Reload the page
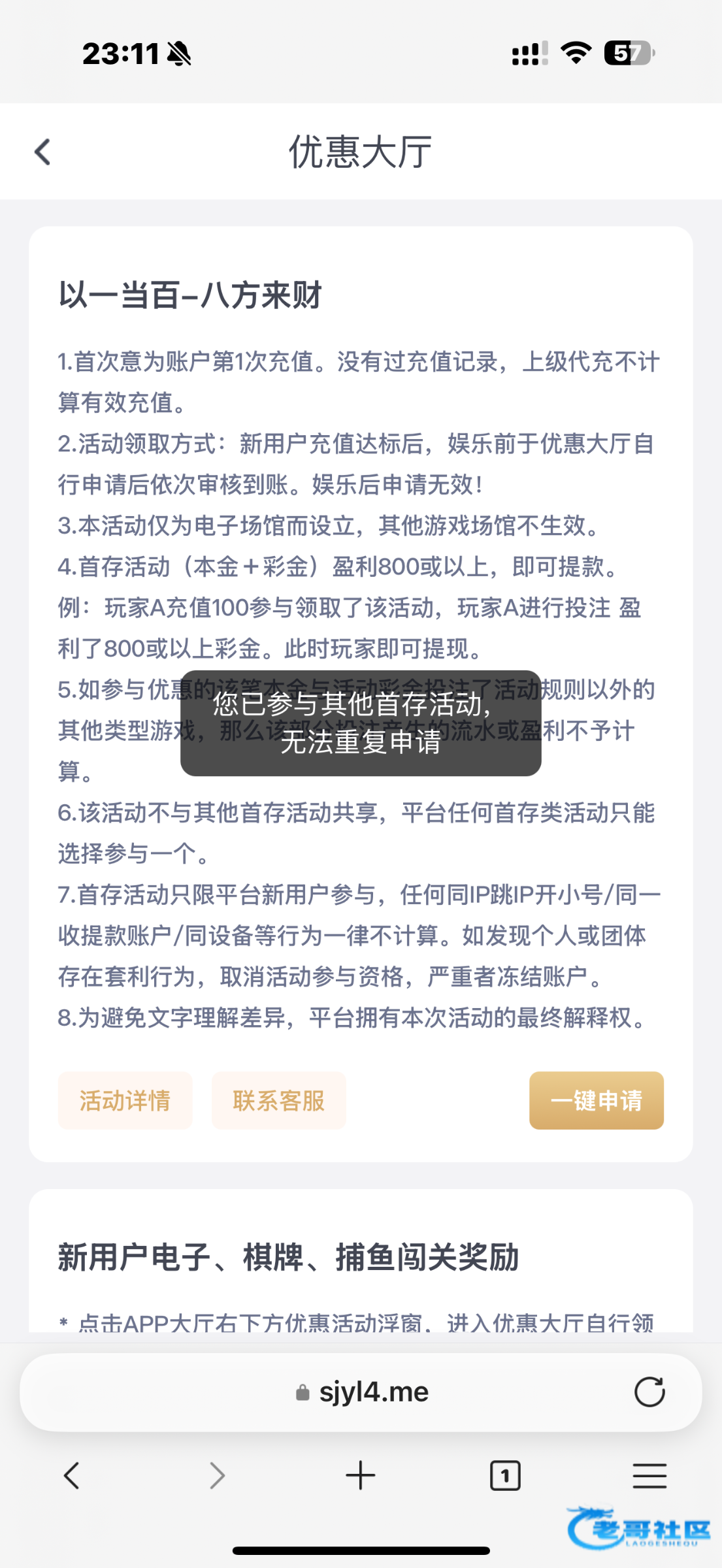The image size is (722, 1568). click(649, 1392)
